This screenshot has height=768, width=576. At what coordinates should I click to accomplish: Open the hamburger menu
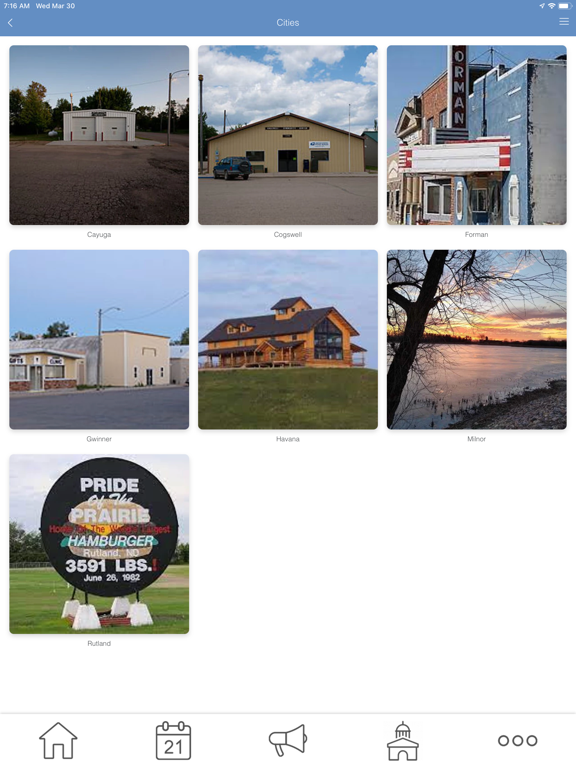564,22
